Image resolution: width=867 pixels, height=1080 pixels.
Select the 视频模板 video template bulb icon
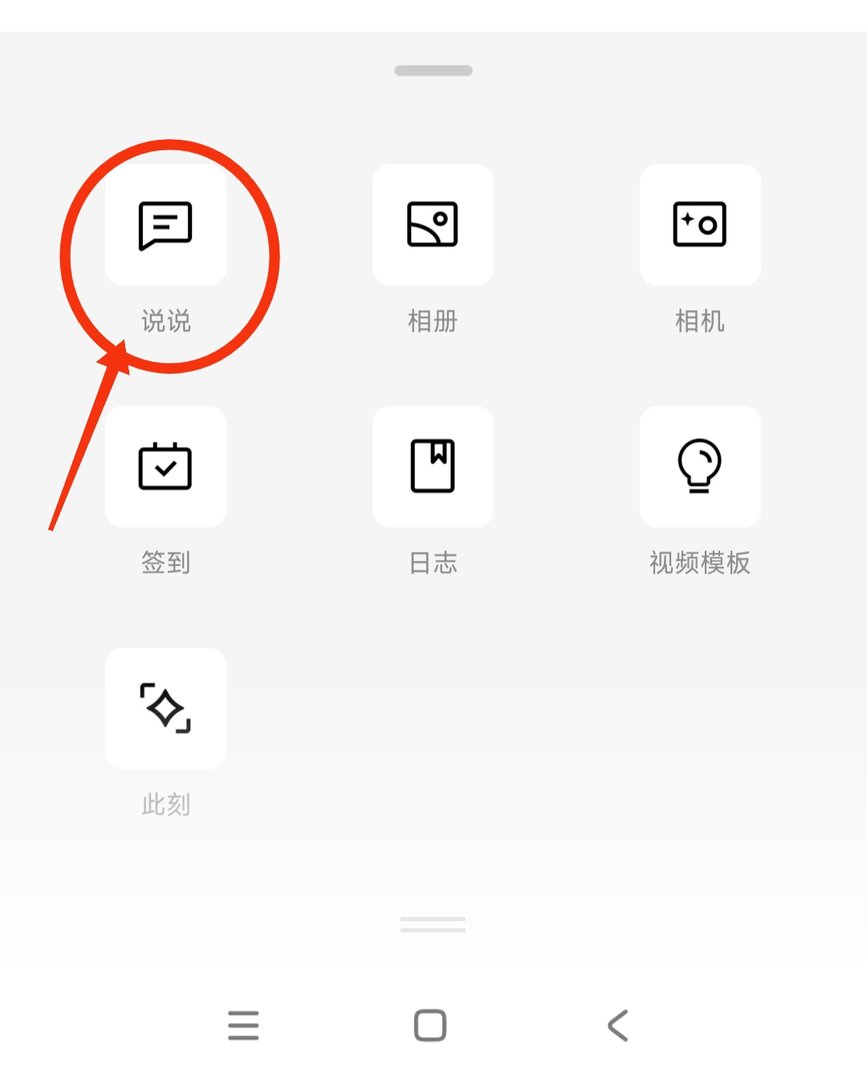700,467
